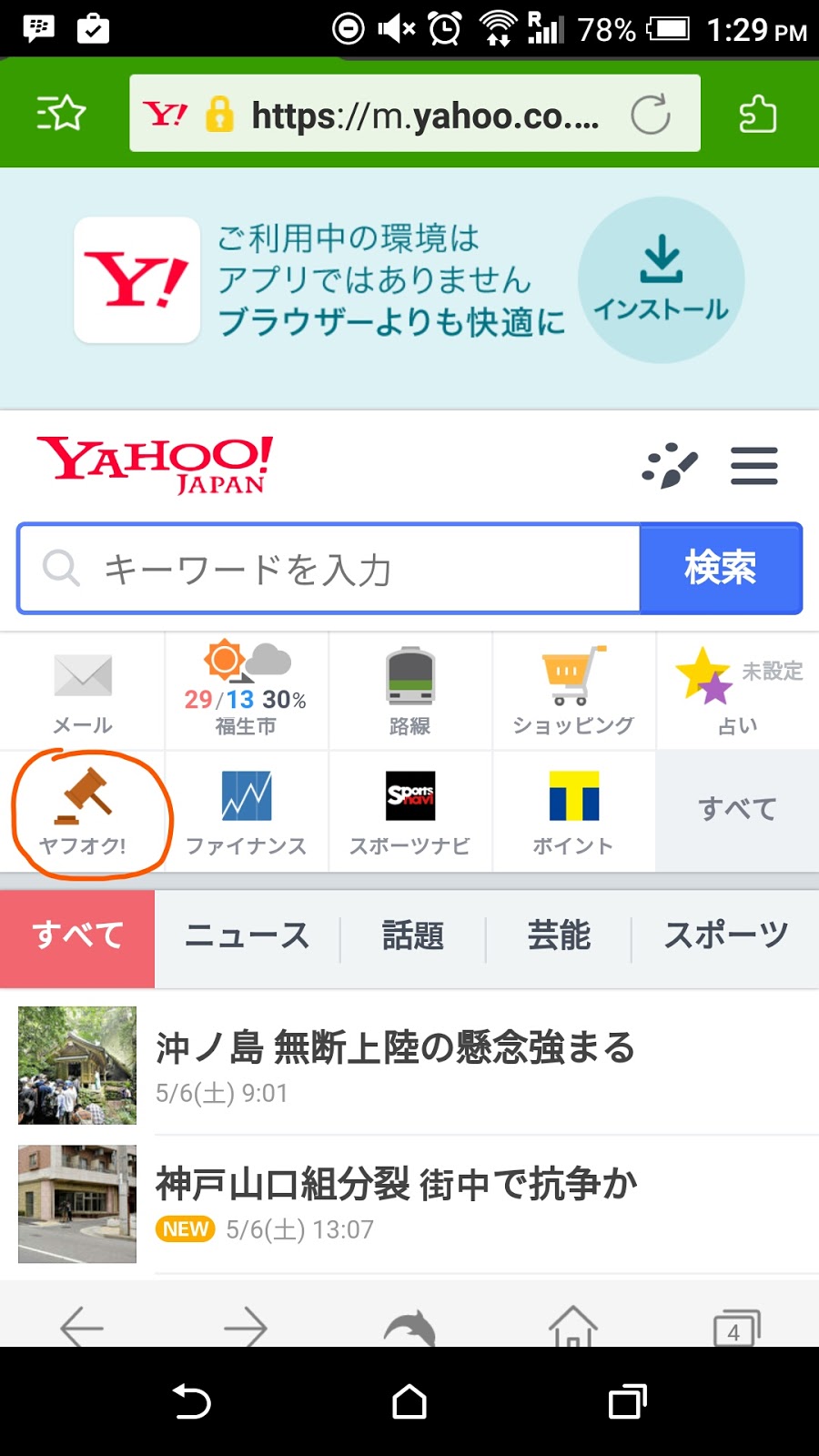The height and width of the screenshot is (1456, 819).
Task: Select the 芸能 entertainment tab
Action: pos(558,935)
